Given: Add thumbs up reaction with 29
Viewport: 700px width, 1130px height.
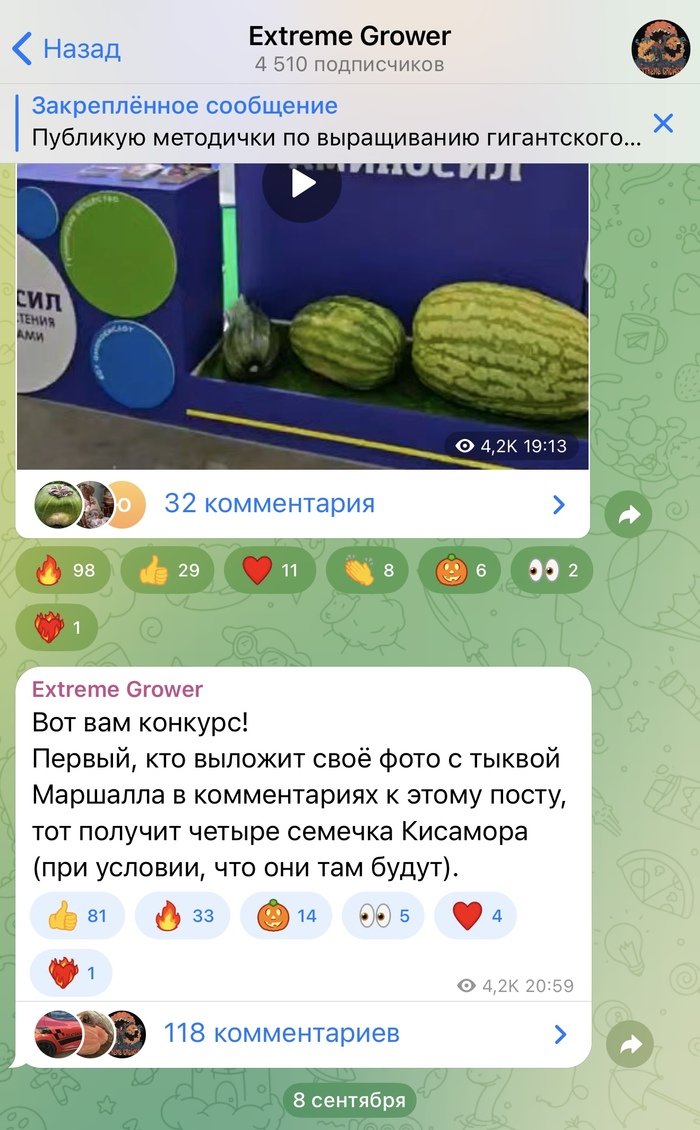Looking at the screenshot, I should click(167, 571).
